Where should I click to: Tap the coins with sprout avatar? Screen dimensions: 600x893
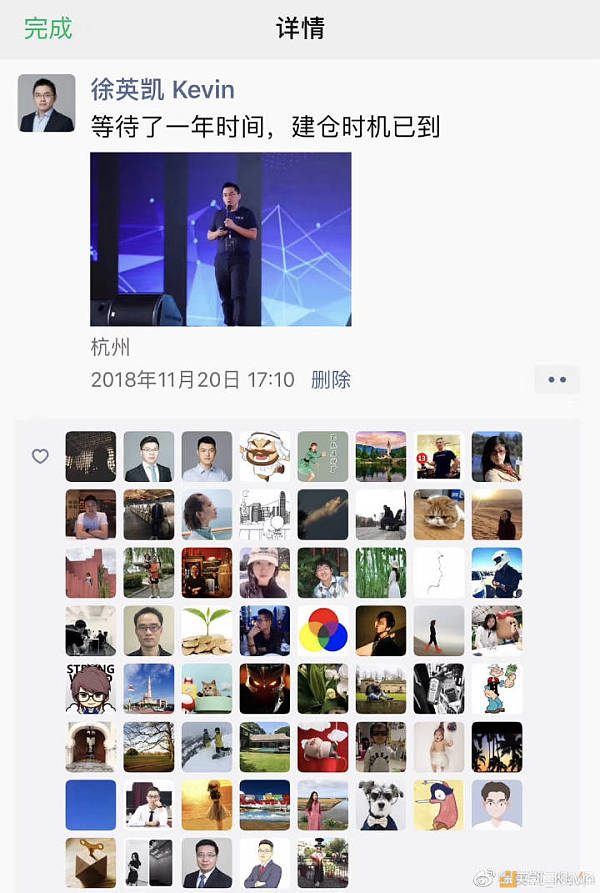click(207, 631)
